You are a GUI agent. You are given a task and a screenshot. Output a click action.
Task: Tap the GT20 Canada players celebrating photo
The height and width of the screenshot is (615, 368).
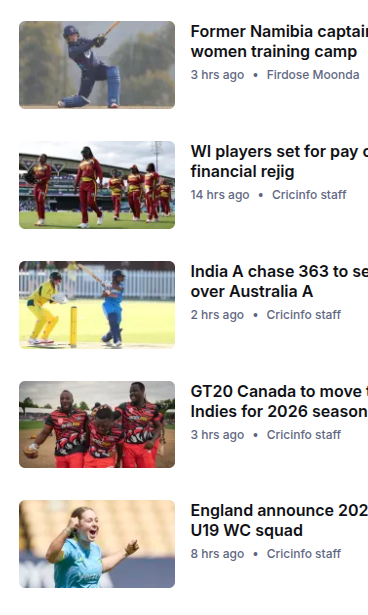pyautogui.click(x=97, y=424)
